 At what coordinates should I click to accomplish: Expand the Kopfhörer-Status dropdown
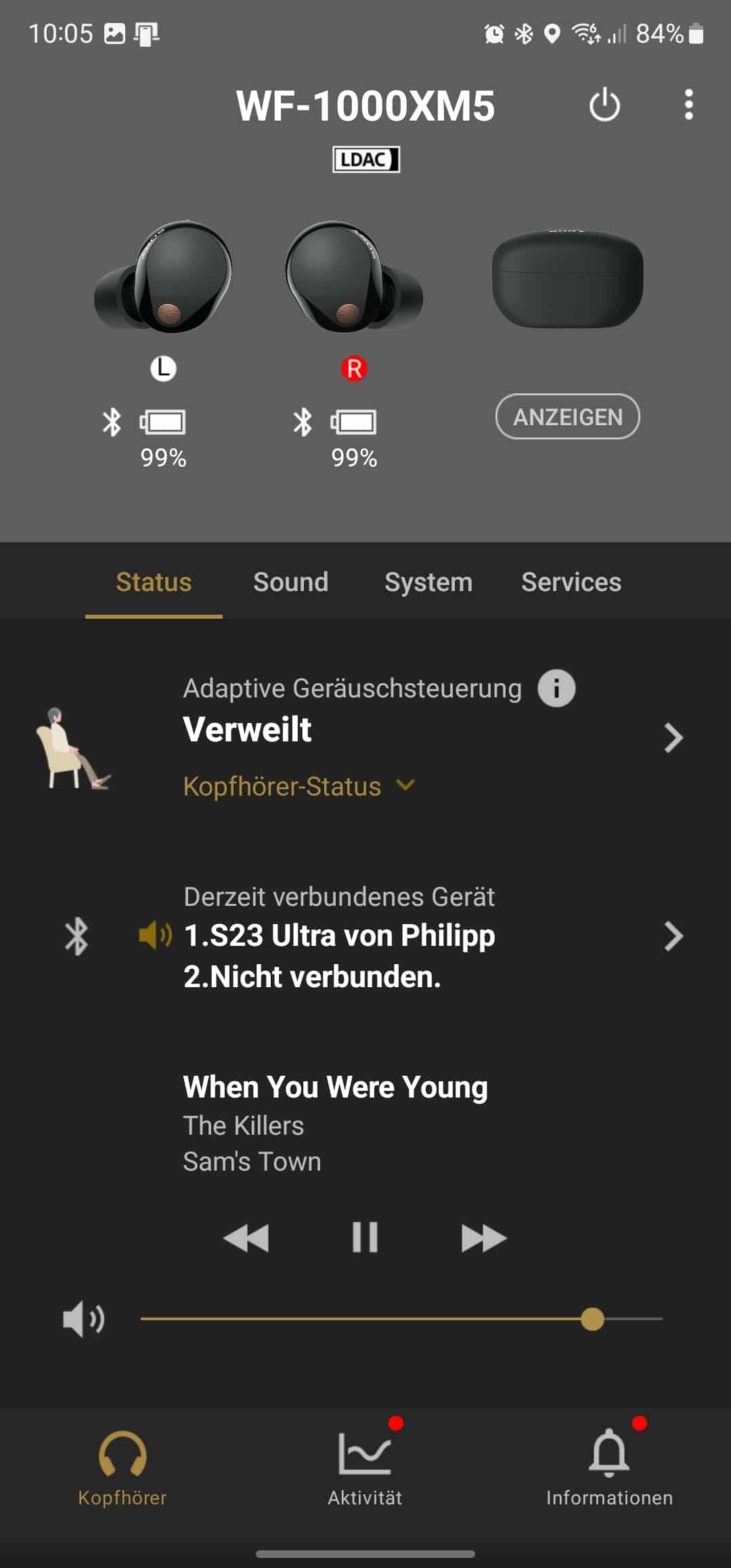298,786
